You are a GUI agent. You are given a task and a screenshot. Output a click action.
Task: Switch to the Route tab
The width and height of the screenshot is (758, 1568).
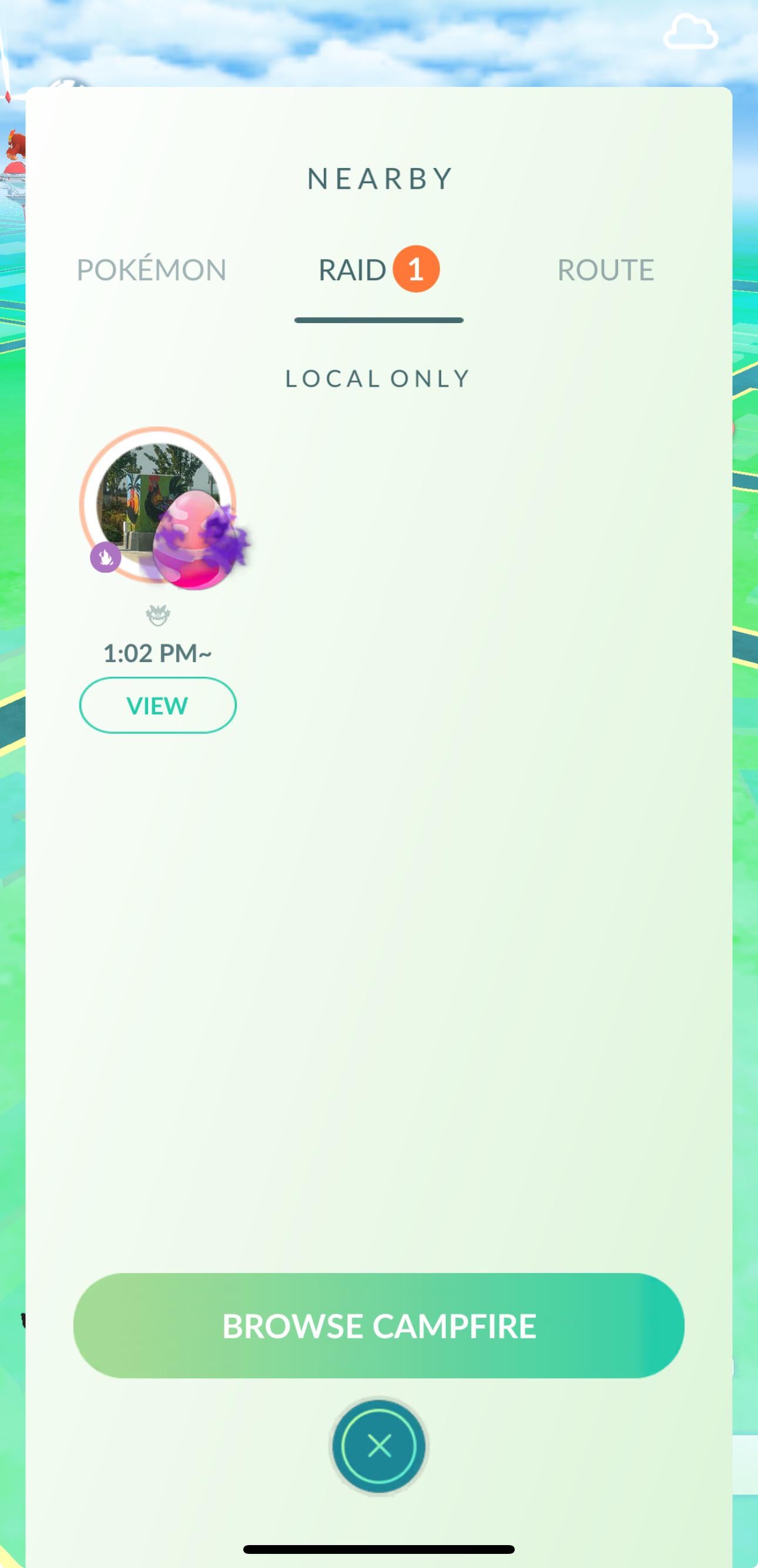click(605, 270)
